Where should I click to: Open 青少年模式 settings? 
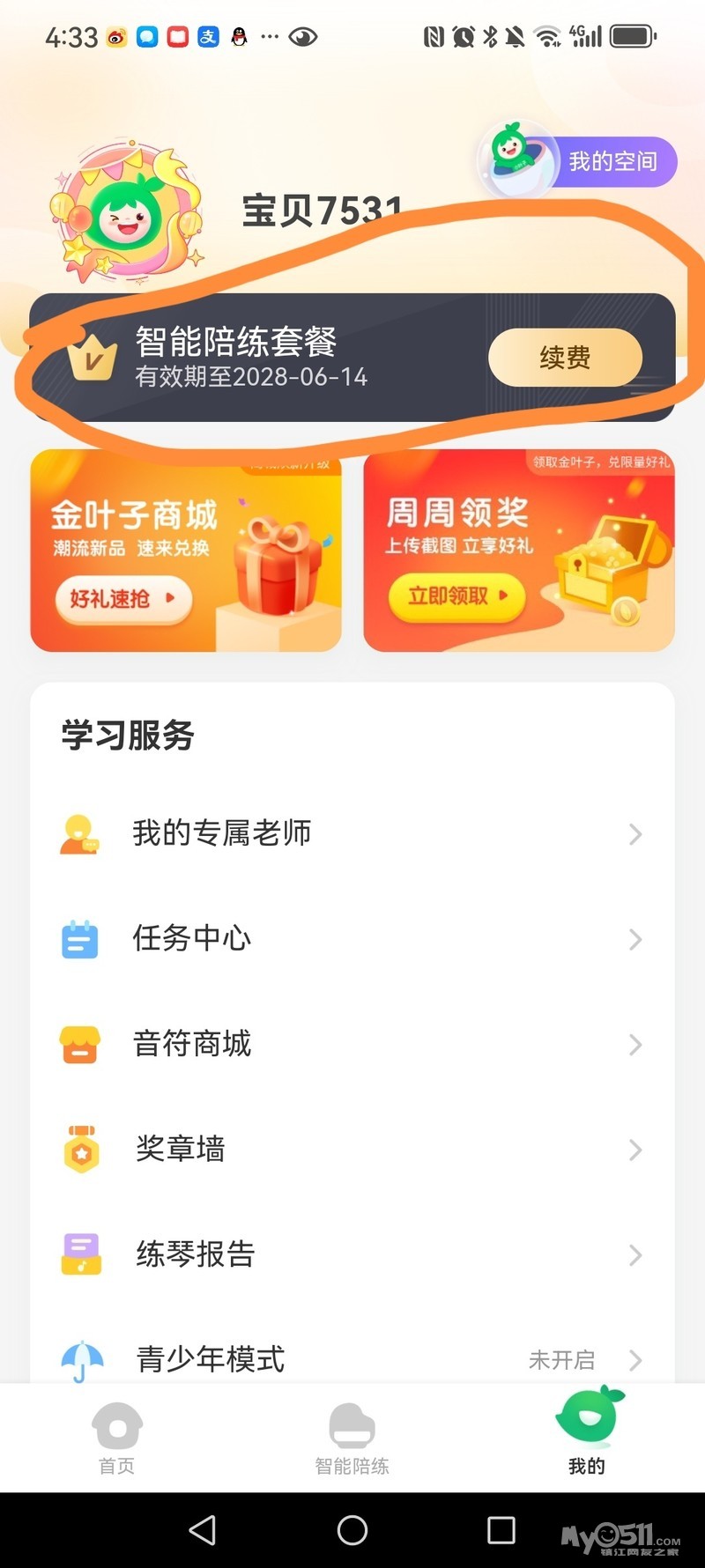[x=352, y=1359]
